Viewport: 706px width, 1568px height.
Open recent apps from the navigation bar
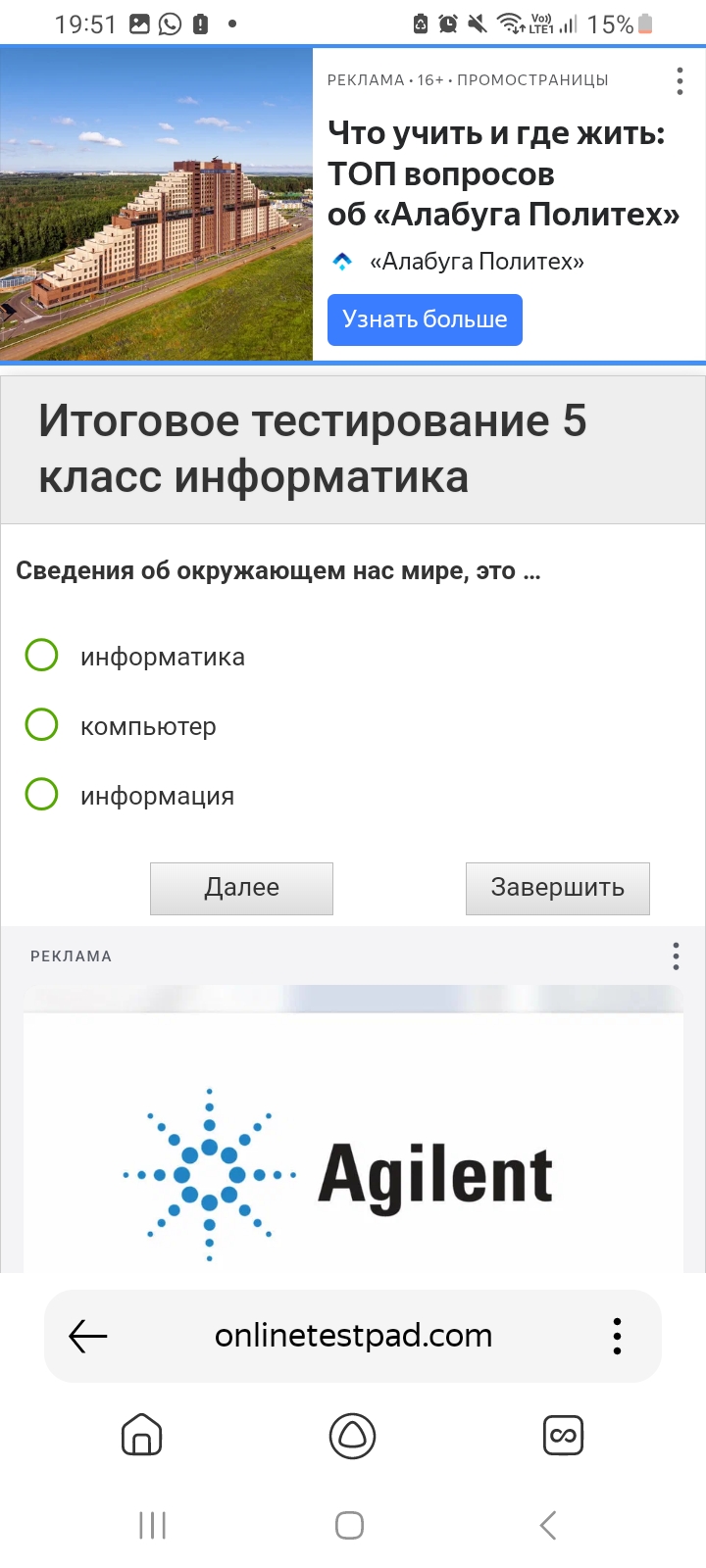point(152,1525)
